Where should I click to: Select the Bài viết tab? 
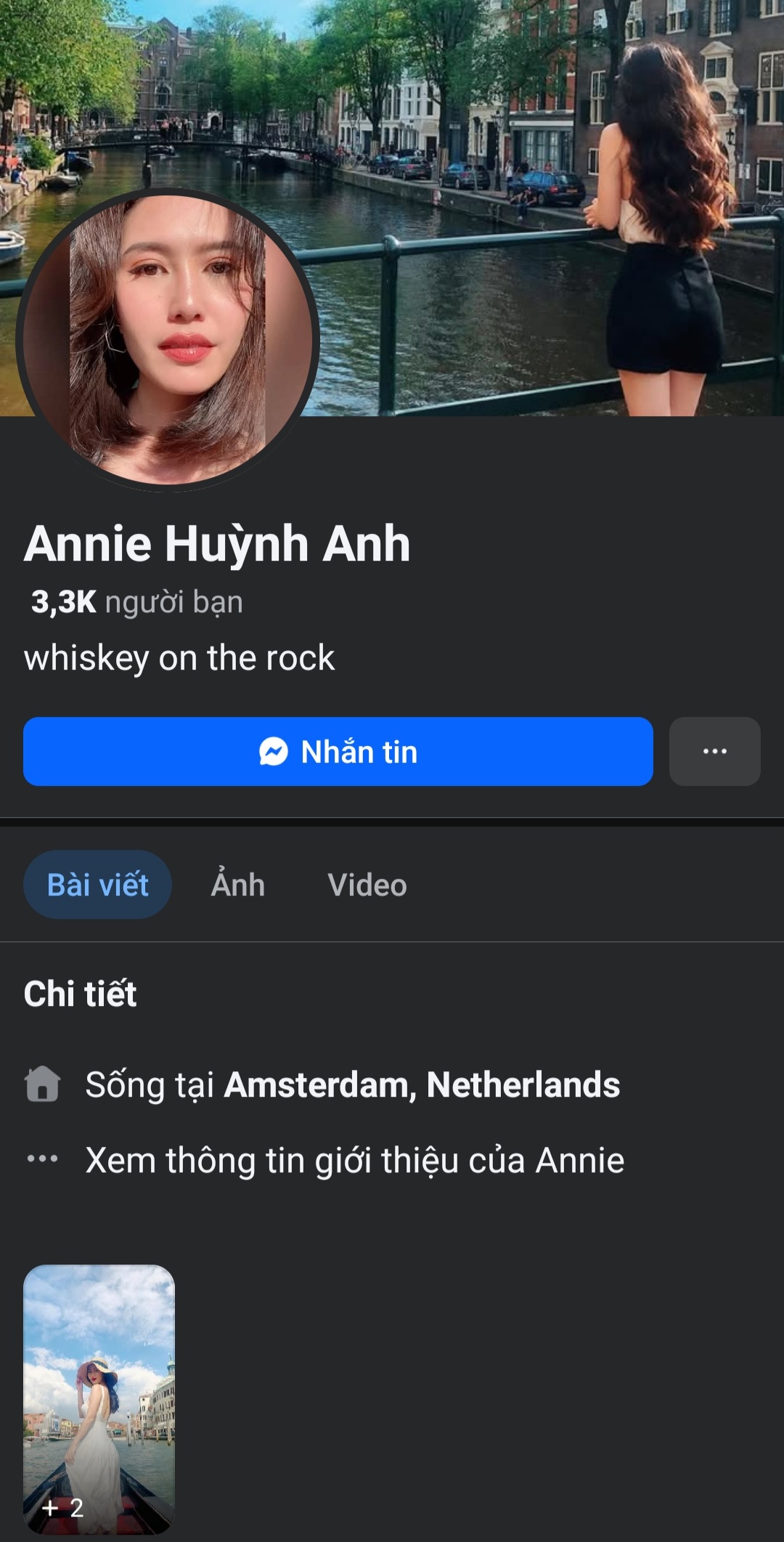[x=97, y=885]
